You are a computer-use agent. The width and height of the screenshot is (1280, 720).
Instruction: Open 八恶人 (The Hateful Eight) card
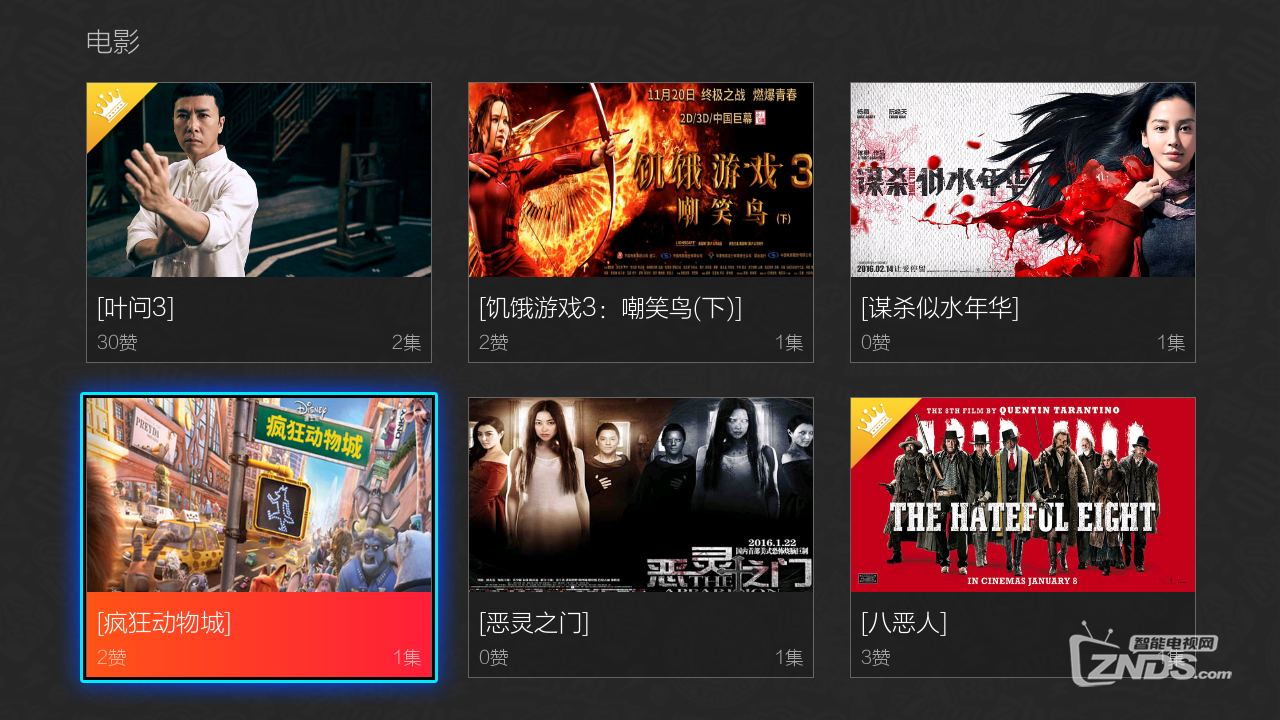[x=1022, y=537]
